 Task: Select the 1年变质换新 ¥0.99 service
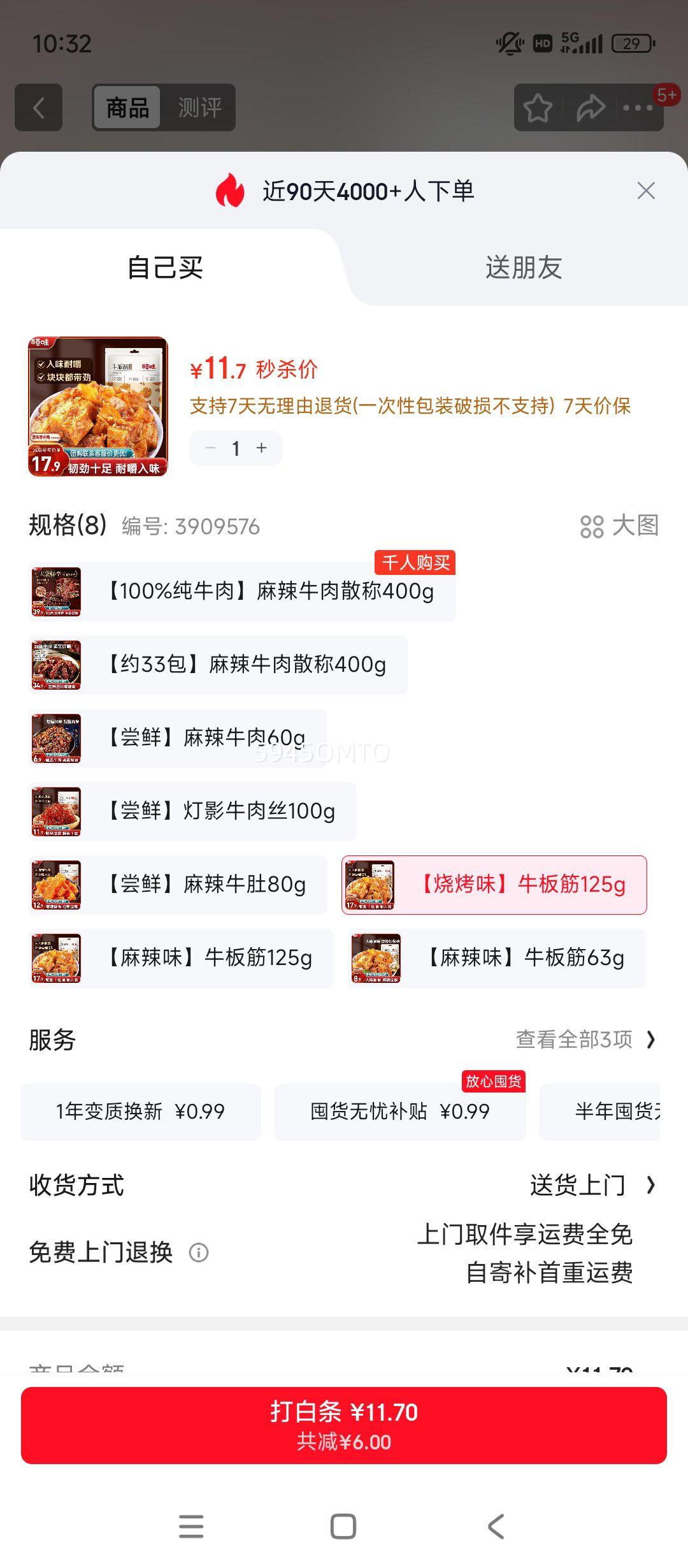(141, 1112)
